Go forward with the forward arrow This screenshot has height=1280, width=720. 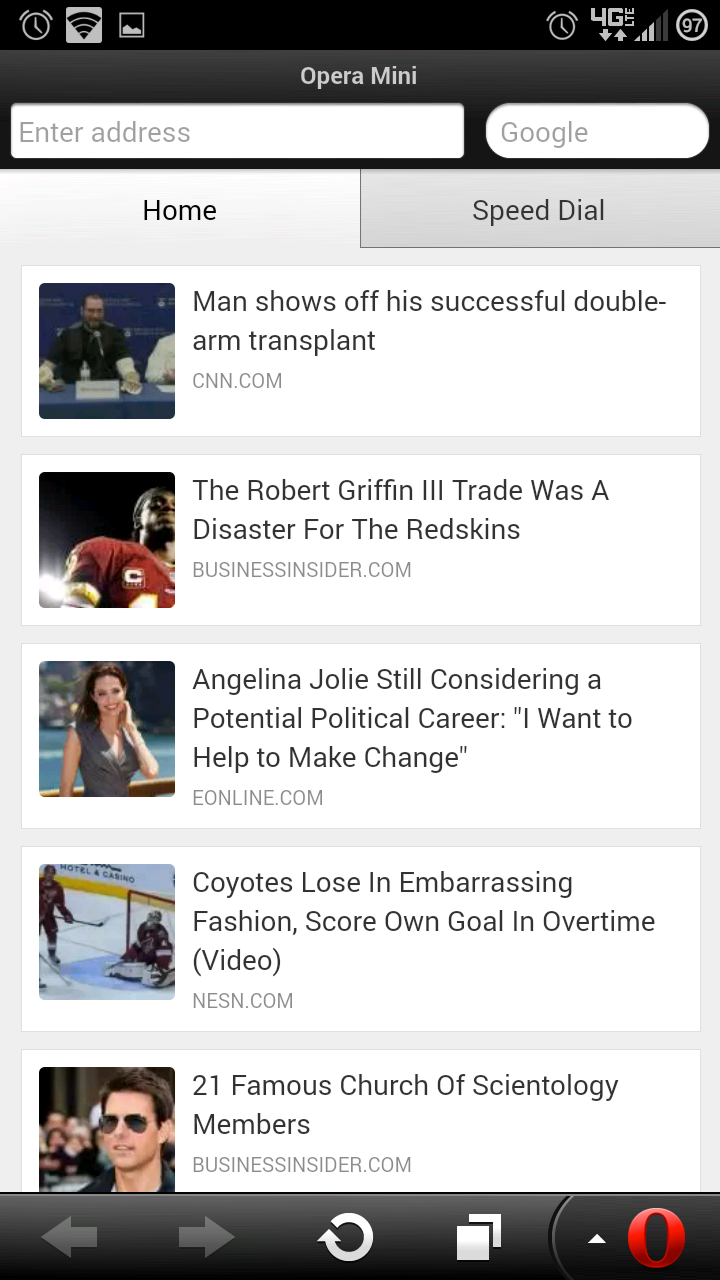(x=206, y=1236)
